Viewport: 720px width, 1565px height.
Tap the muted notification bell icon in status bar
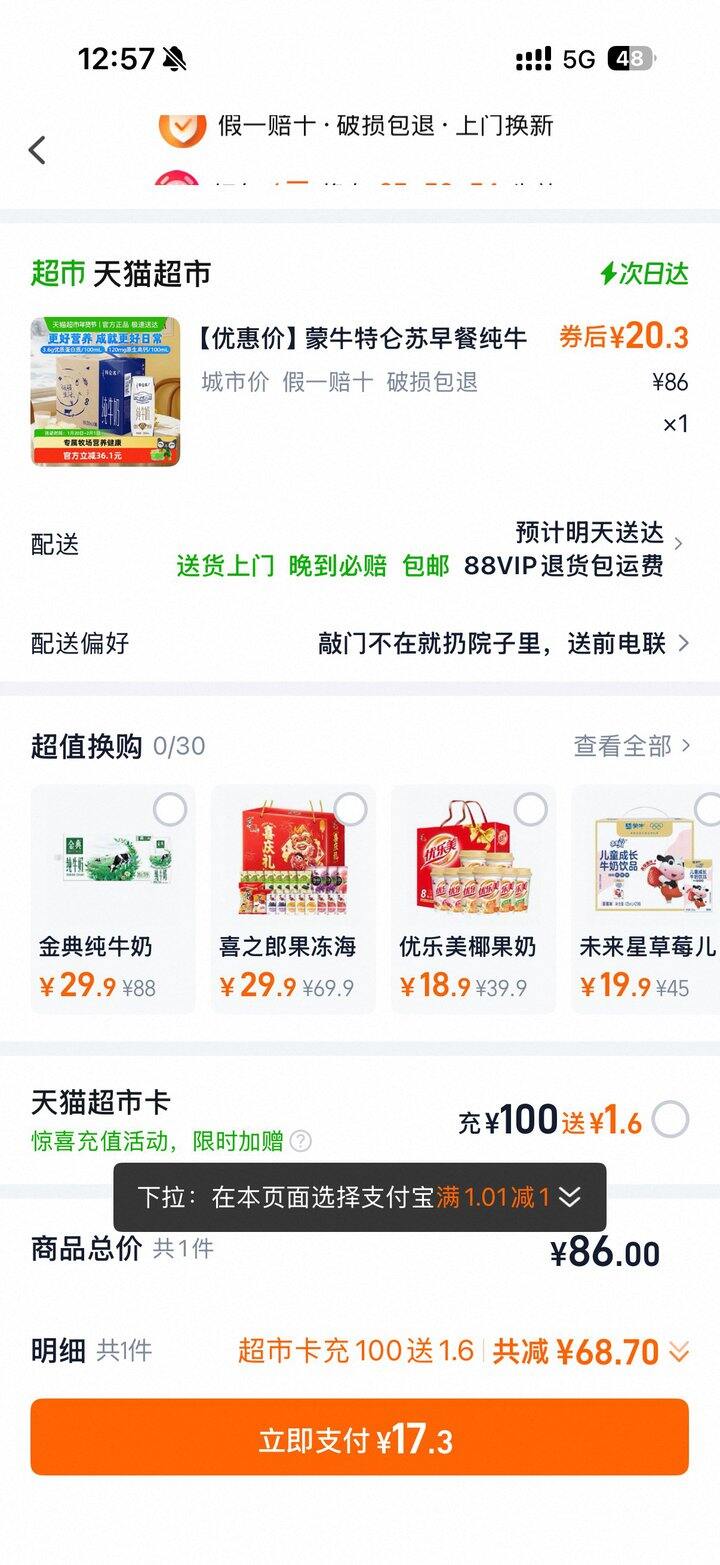click(x=172, y=60)
